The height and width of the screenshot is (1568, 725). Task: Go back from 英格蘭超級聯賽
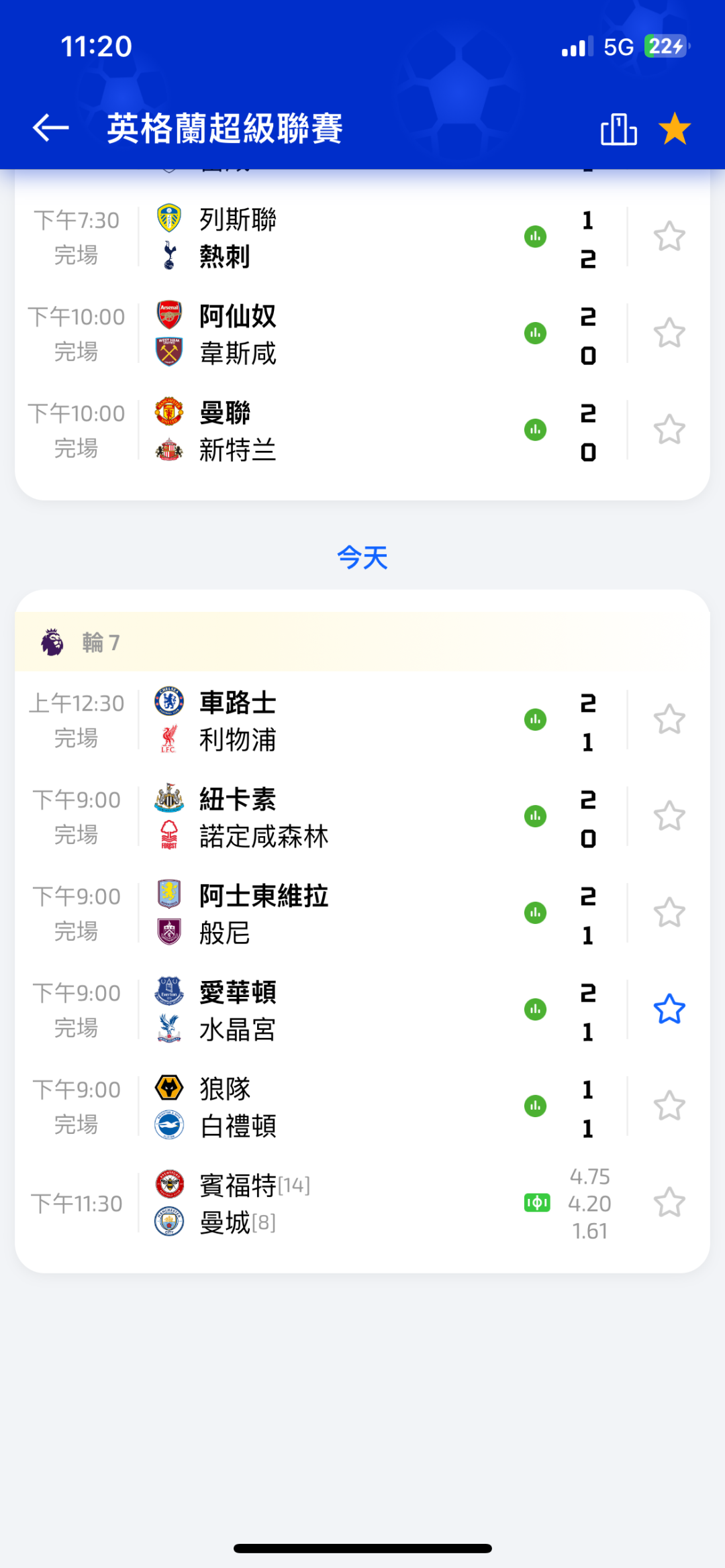51,128
